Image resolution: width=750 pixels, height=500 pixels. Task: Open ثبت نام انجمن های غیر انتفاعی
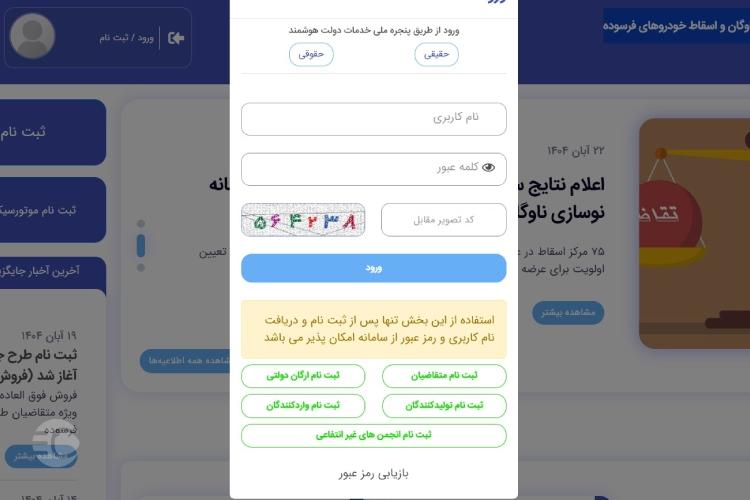(373, 436)
